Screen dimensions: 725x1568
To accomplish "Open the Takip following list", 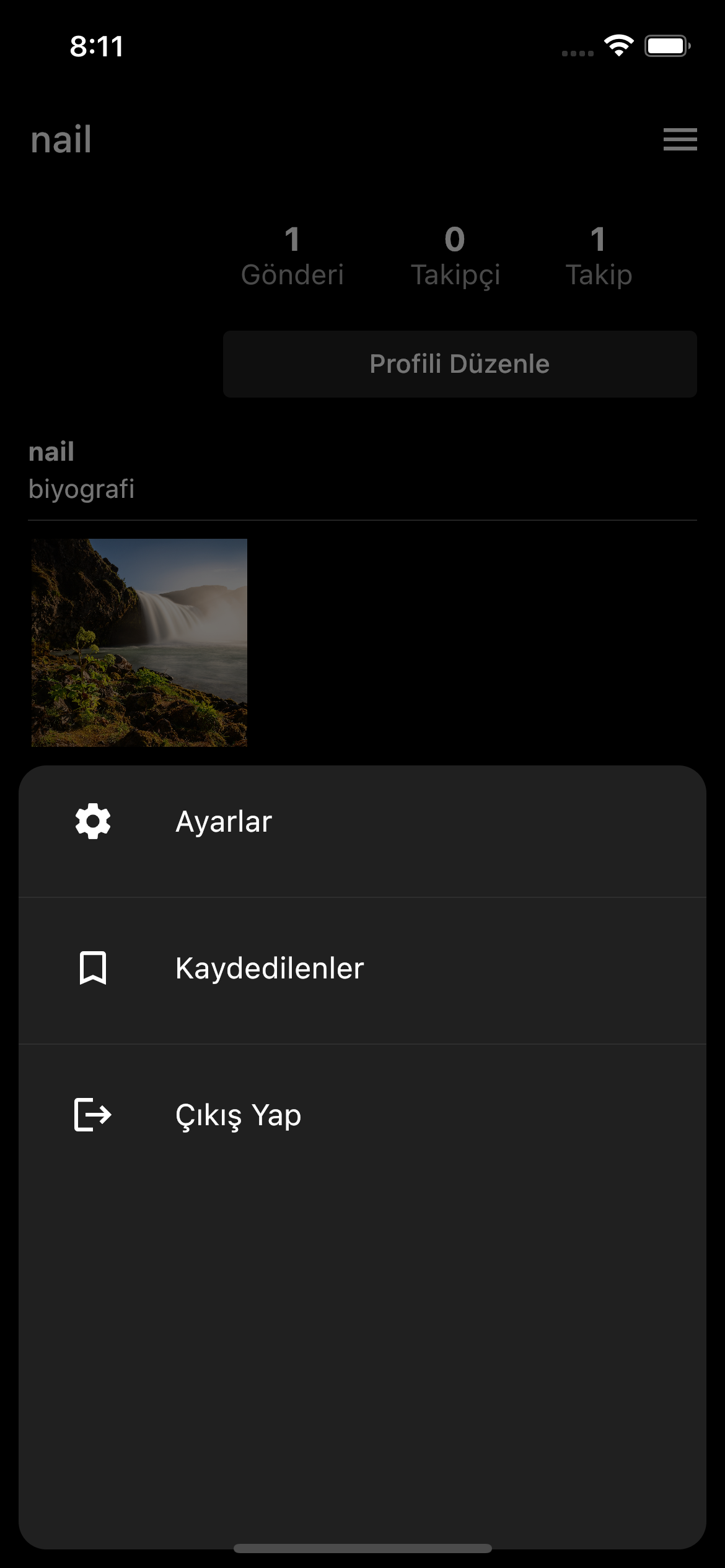I will 598,256.
